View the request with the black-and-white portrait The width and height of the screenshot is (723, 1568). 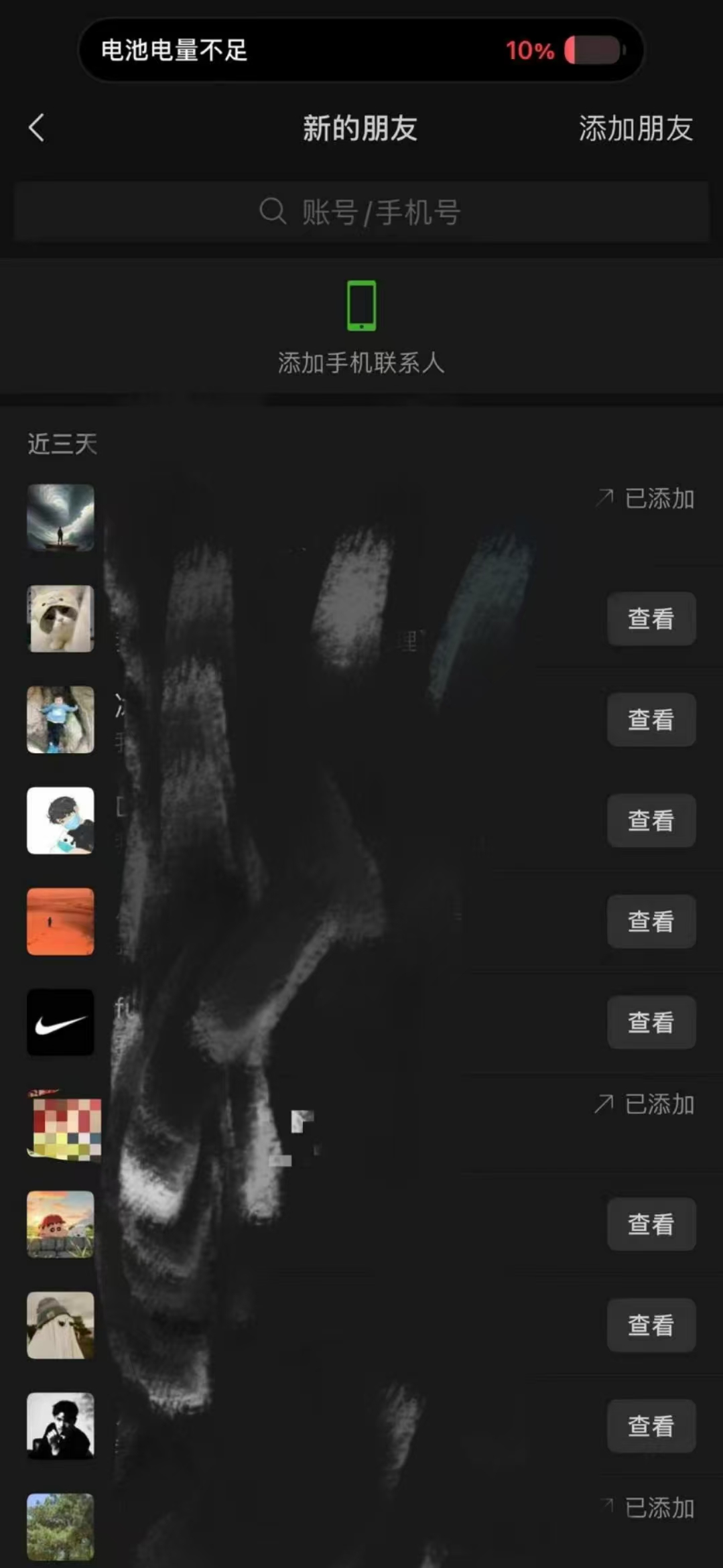651,1426
